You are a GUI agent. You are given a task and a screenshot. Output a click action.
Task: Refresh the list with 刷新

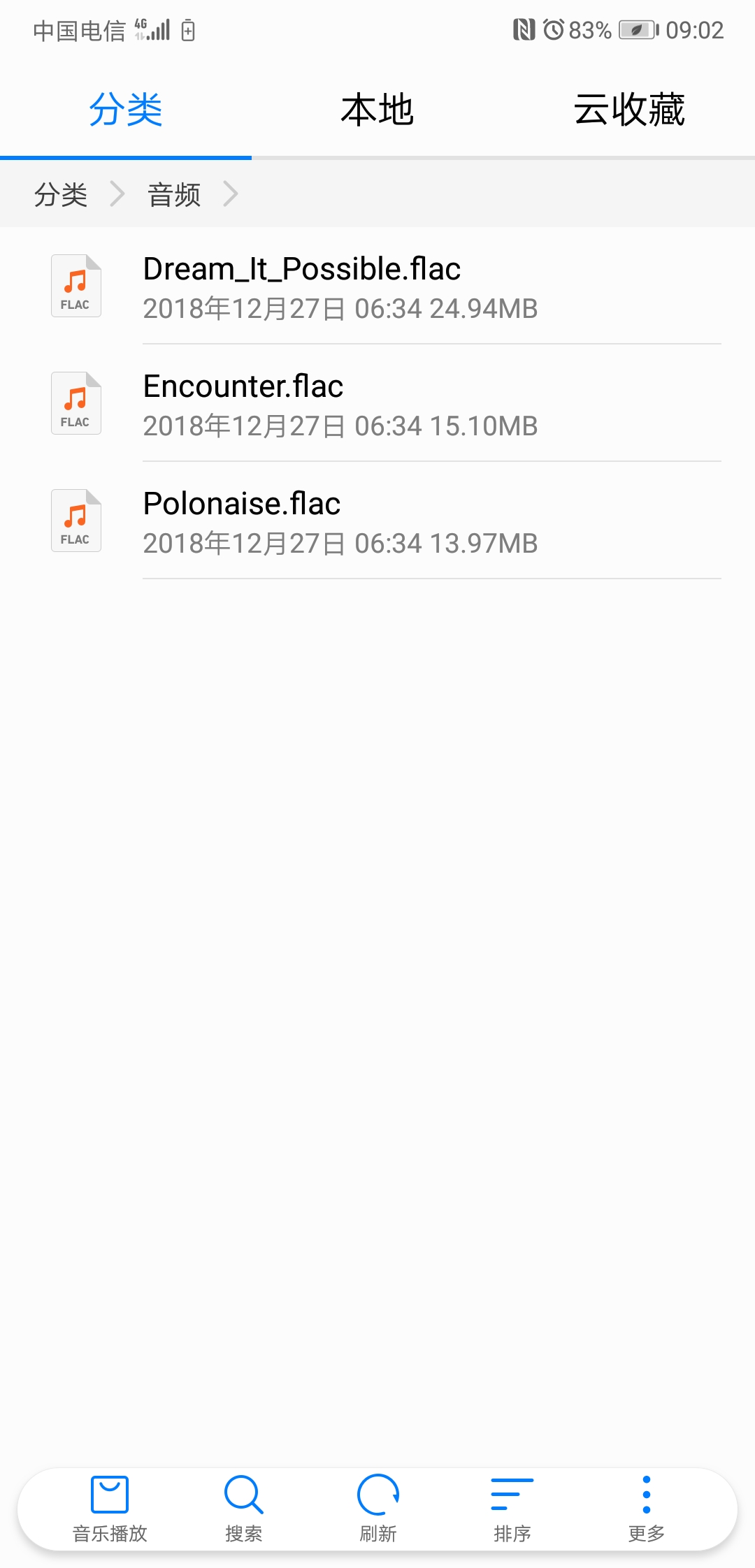378,1509
